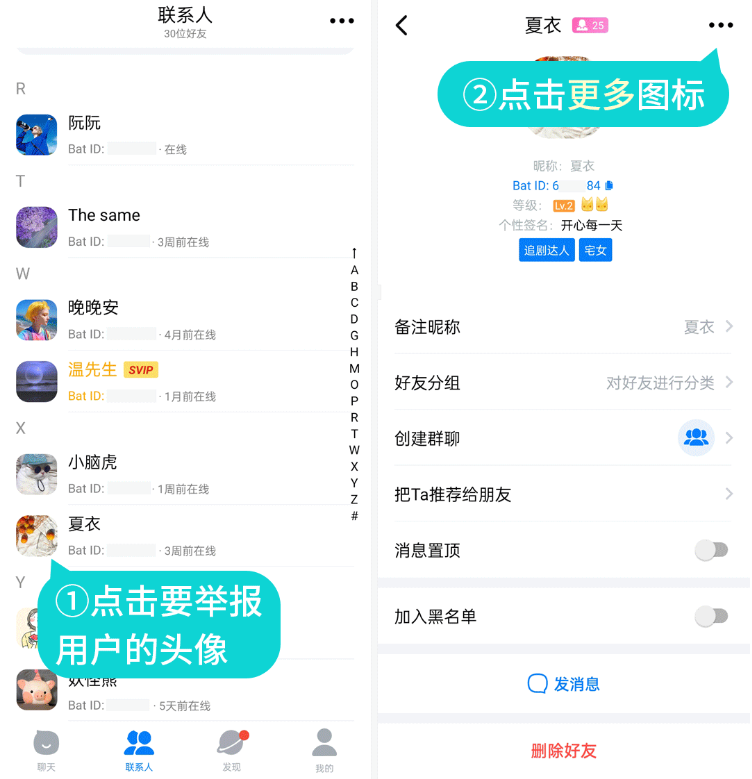Viewport: 752px width, 779px height.
Task: Select the 联系人 tab
Action: pos(139,740)
